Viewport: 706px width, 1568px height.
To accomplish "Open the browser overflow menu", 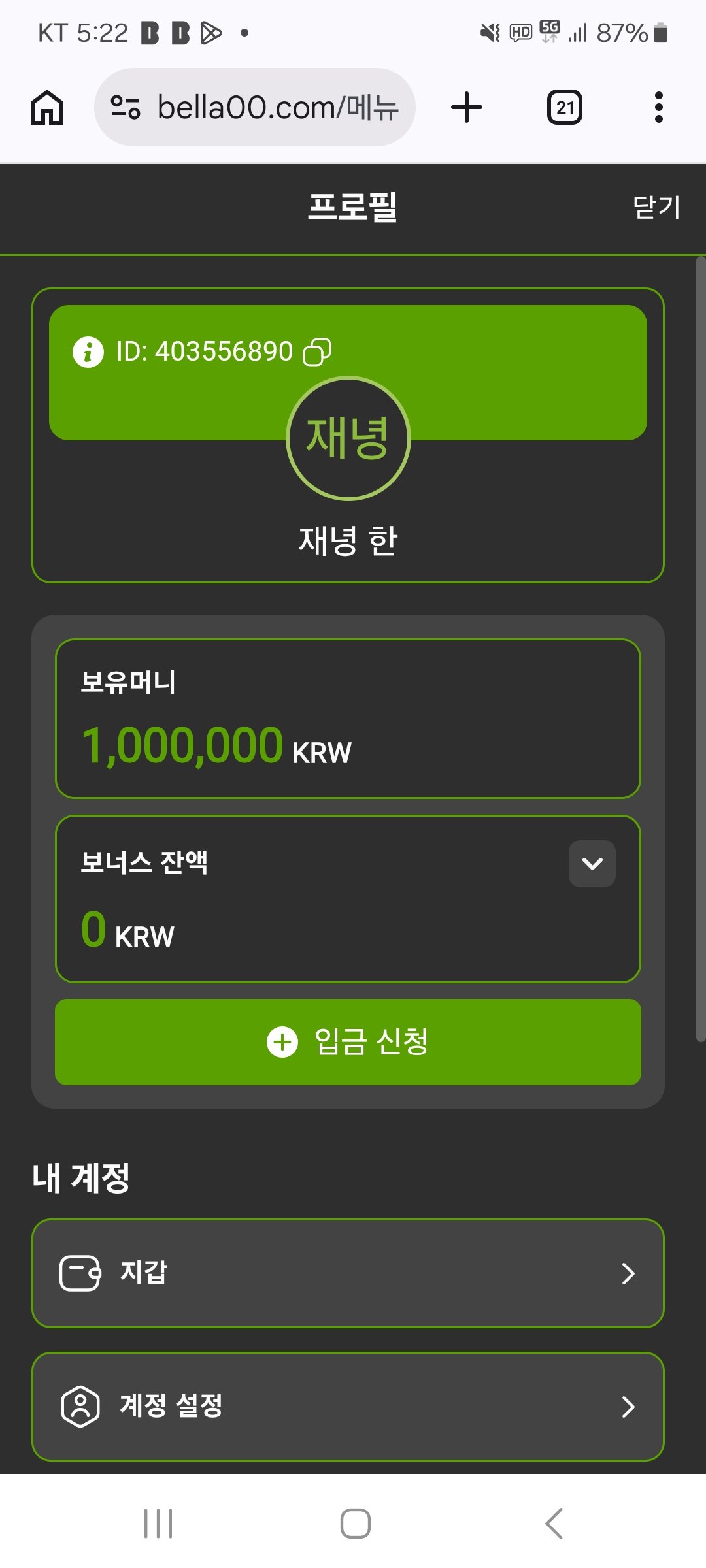I will click(x=658, y=107).
